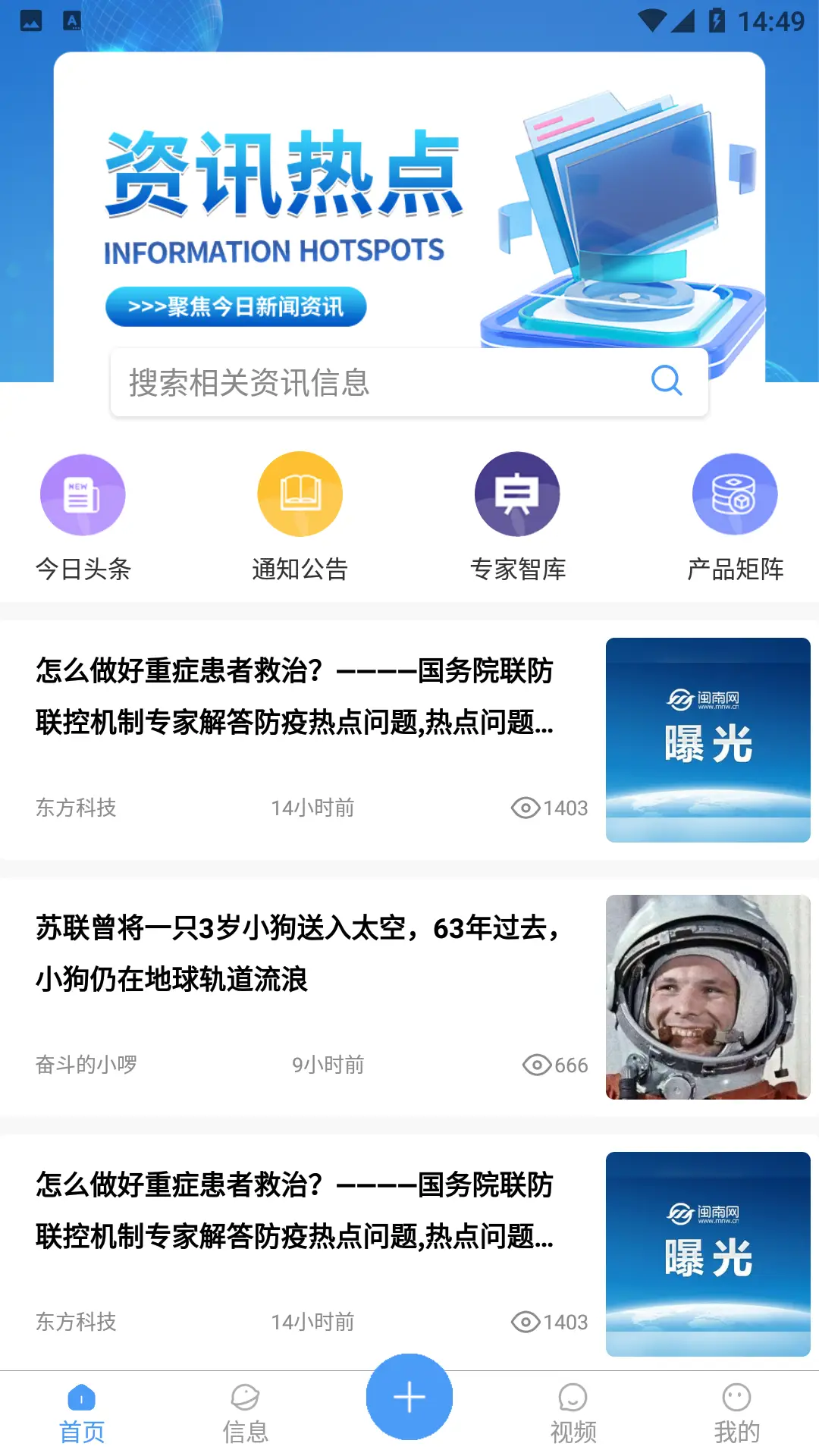Screen dimensions: 819x1456
Task: Select the 首页 tab
Action: (x=82, y=1414)
